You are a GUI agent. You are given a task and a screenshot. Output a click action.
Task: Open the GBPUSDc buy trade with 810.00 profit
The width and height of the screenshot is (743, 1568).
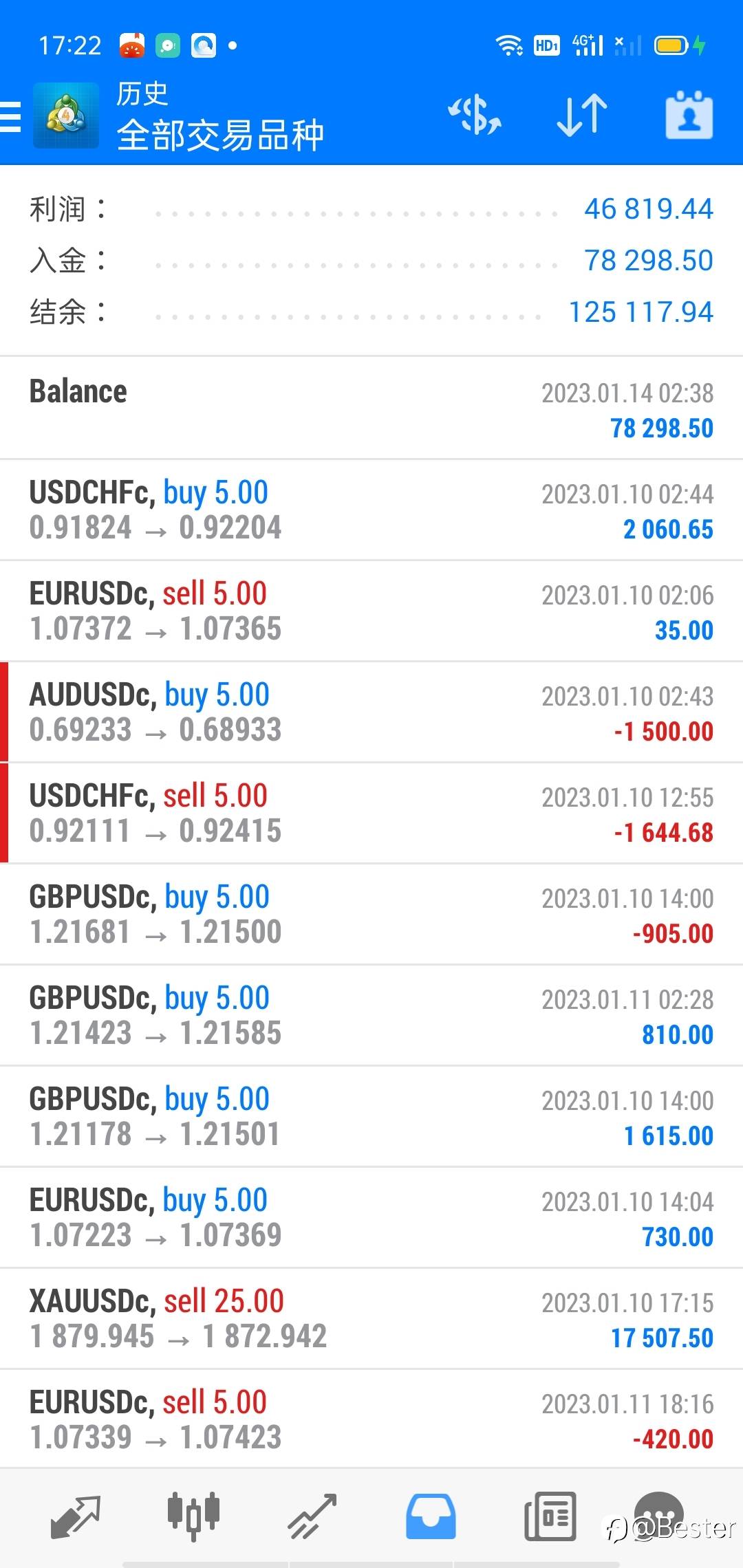(371, 1015)
